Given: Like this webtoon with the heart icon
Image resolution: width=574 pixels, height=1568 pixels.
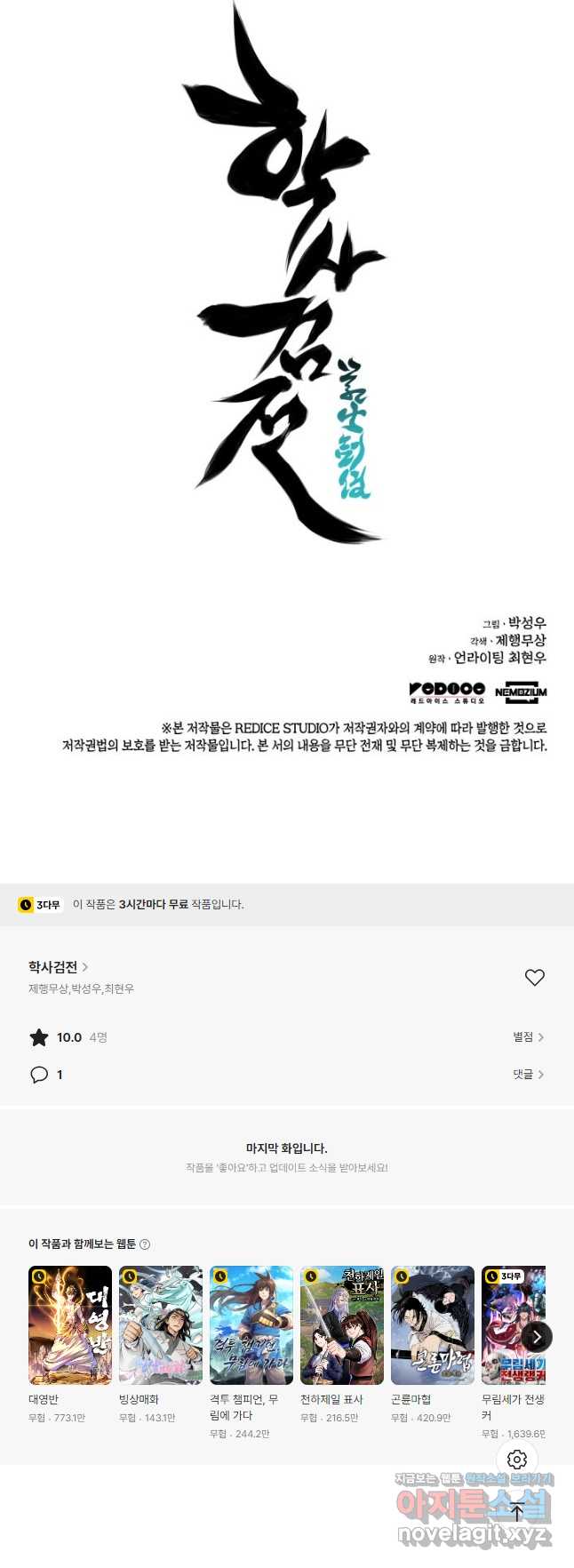Looking at the screenshot, I should [534, 977].
